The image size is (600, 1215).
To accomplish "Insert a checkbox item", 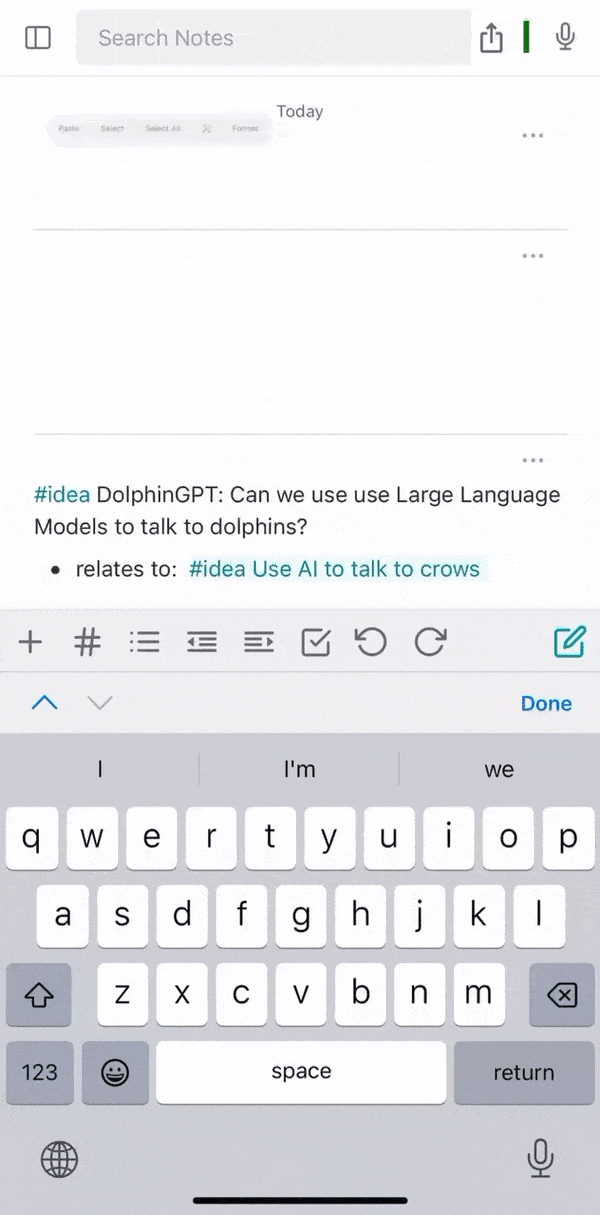I will click(315, 642).
